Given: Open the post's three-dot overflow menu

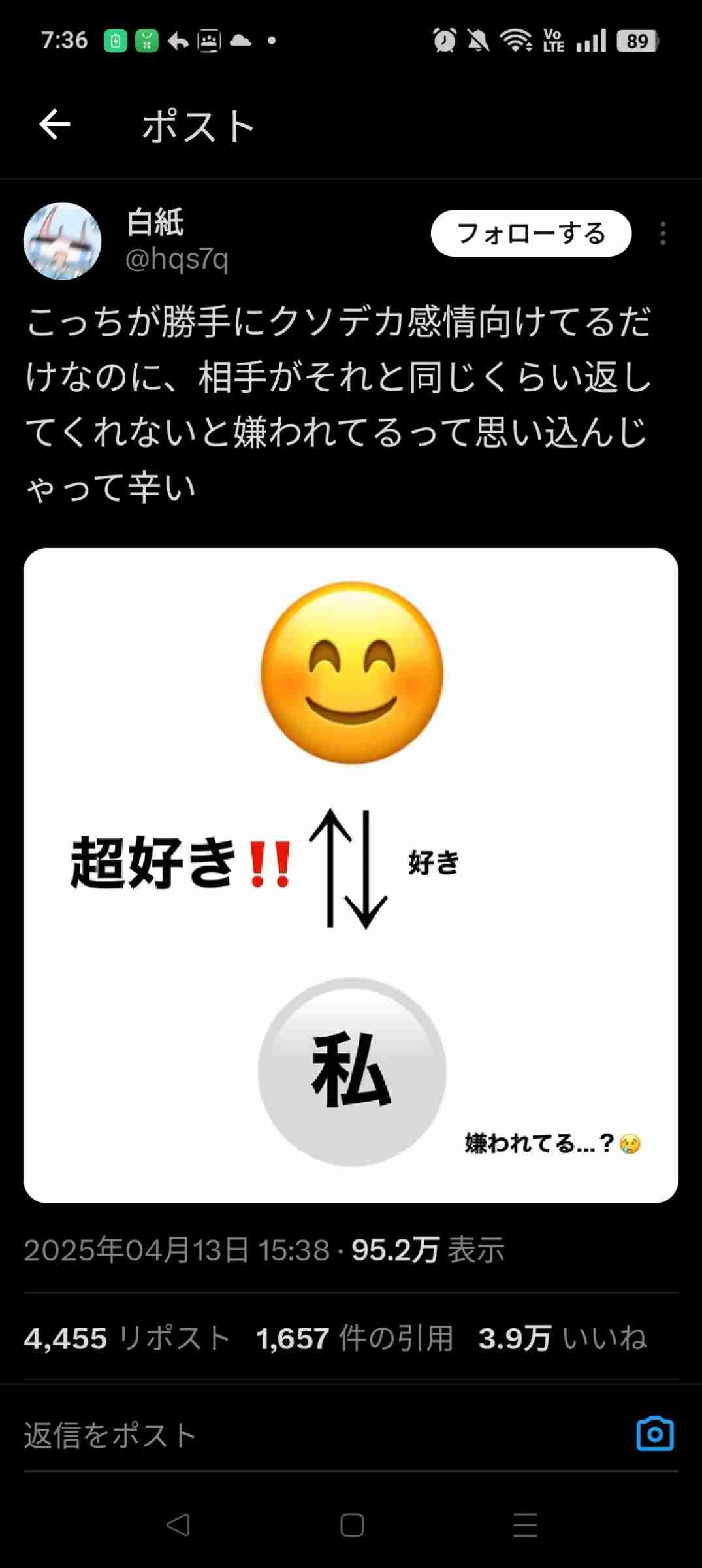Looking at the screenshot, I should [663, 233].
